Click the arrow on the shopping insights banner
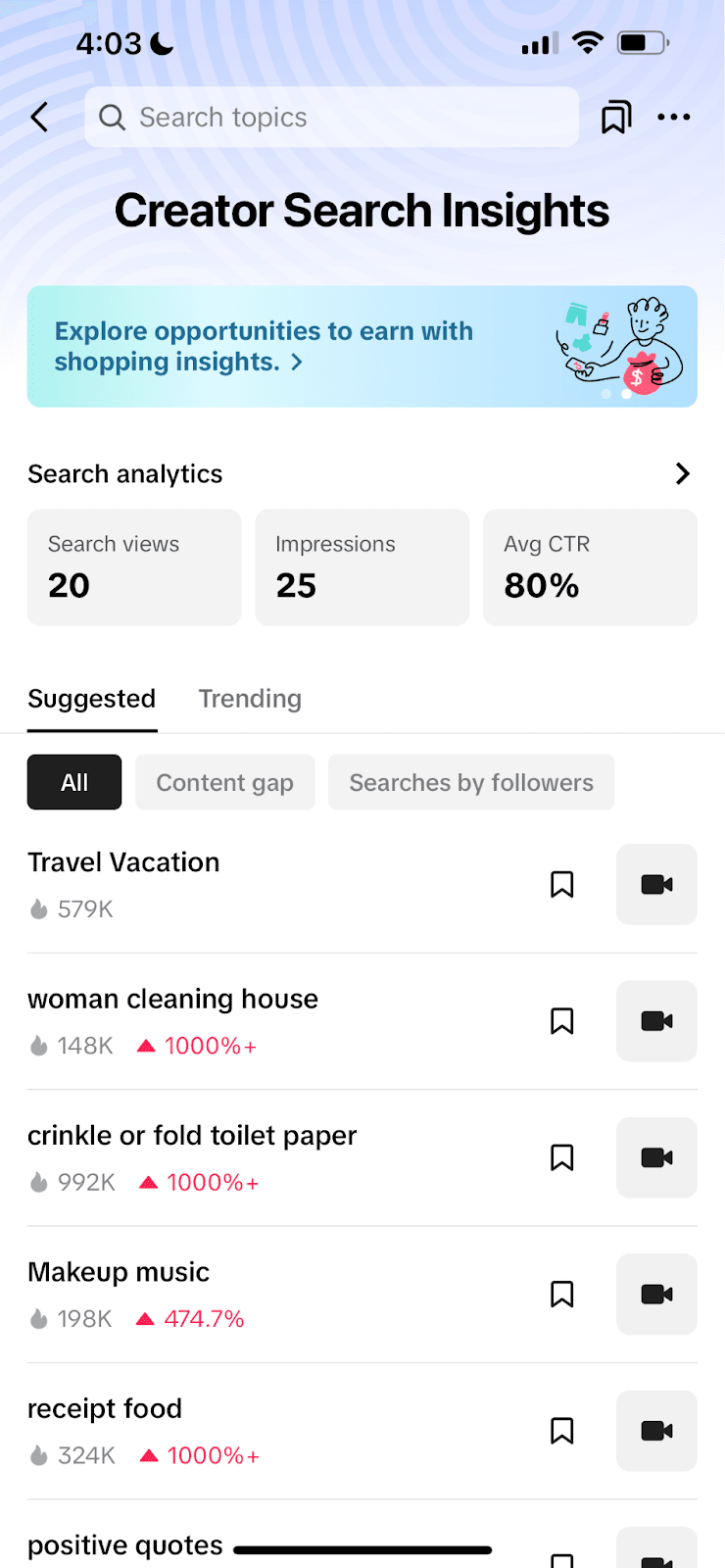The width and height of the screenshot is (725, 1568). coord(297,362)
